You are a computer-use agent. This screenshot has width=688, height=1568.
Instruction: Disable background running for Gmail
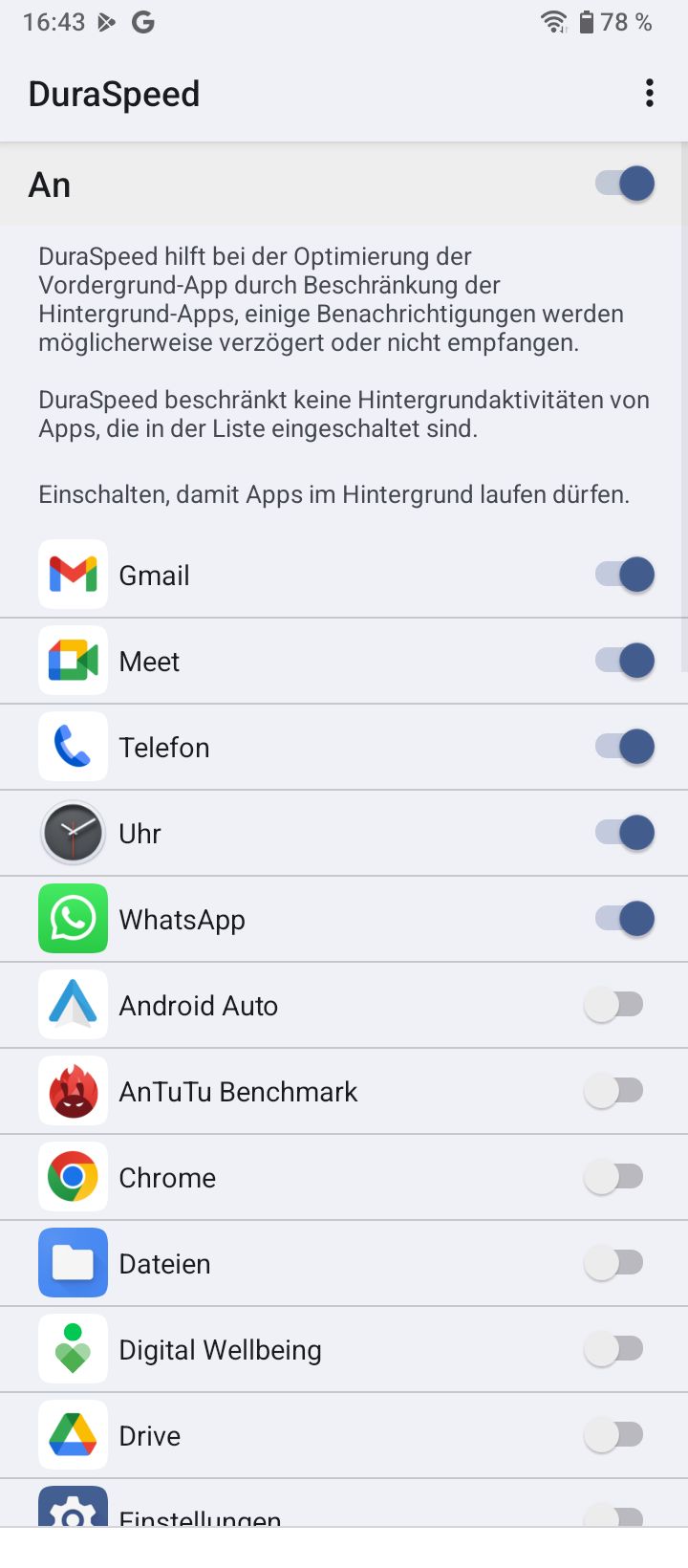pos(625,575)
